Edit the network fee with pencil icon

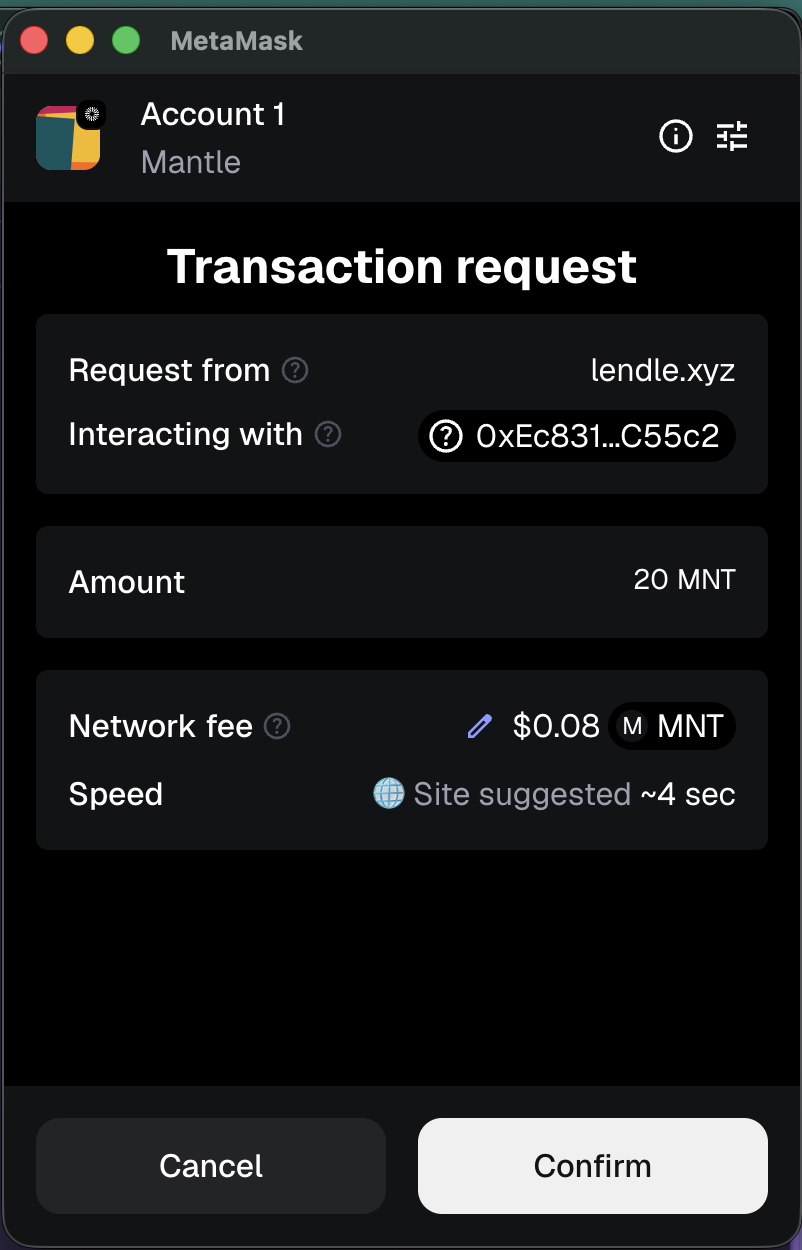[480, 727]
